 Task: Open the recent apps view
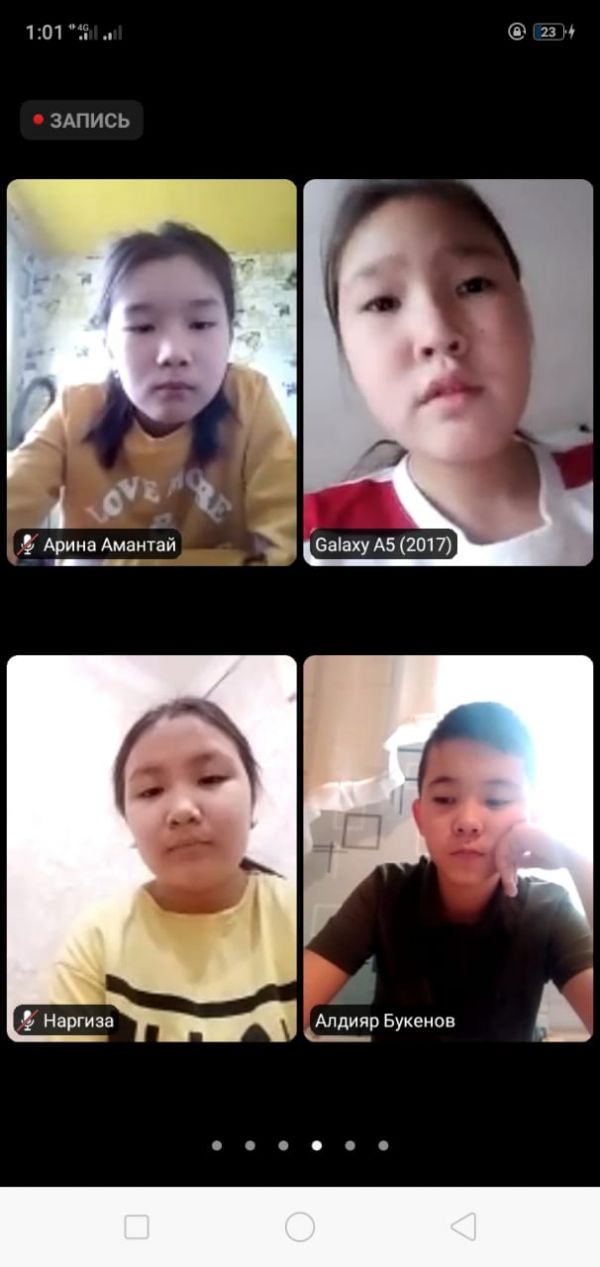[137, 1227]
